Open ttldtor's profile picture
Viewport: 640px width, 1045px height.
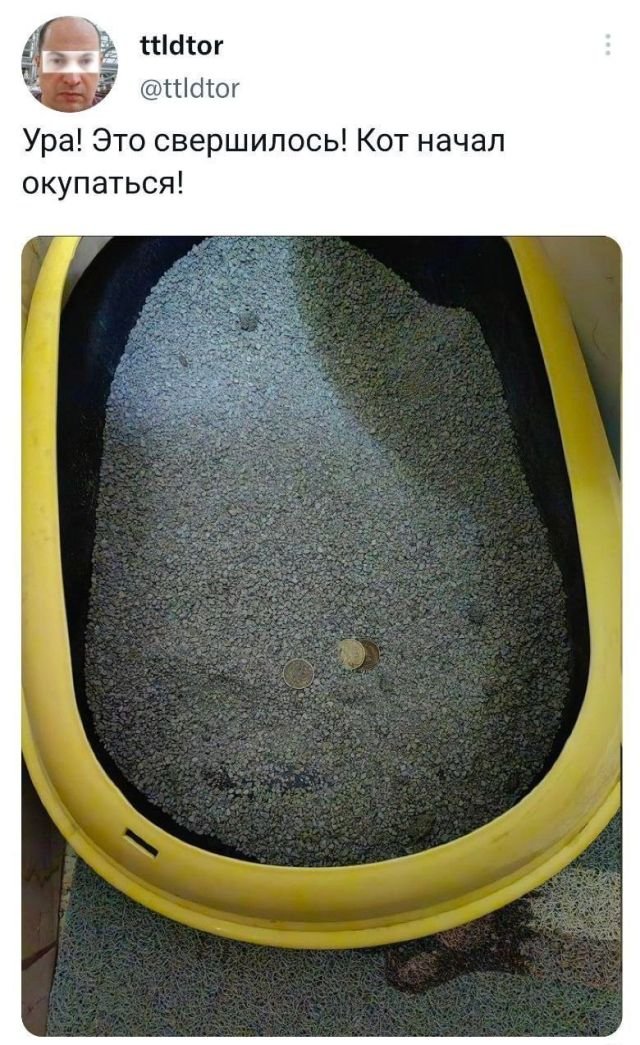click(69, 64)
